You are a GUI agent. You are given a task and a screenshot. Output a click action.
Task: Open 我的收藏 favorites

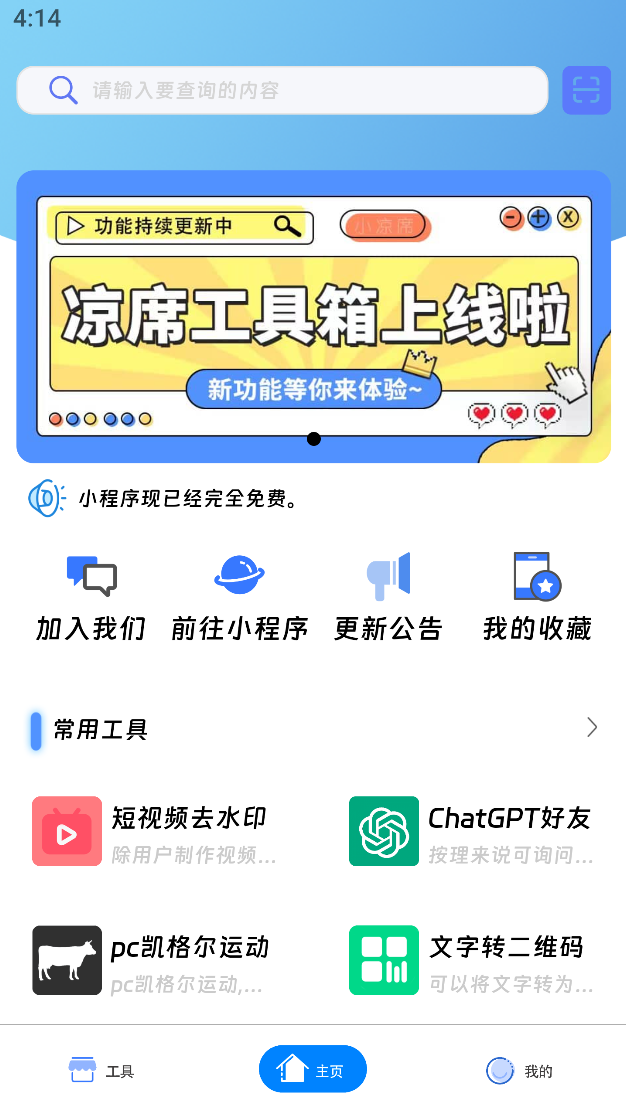tap(537, 598)
